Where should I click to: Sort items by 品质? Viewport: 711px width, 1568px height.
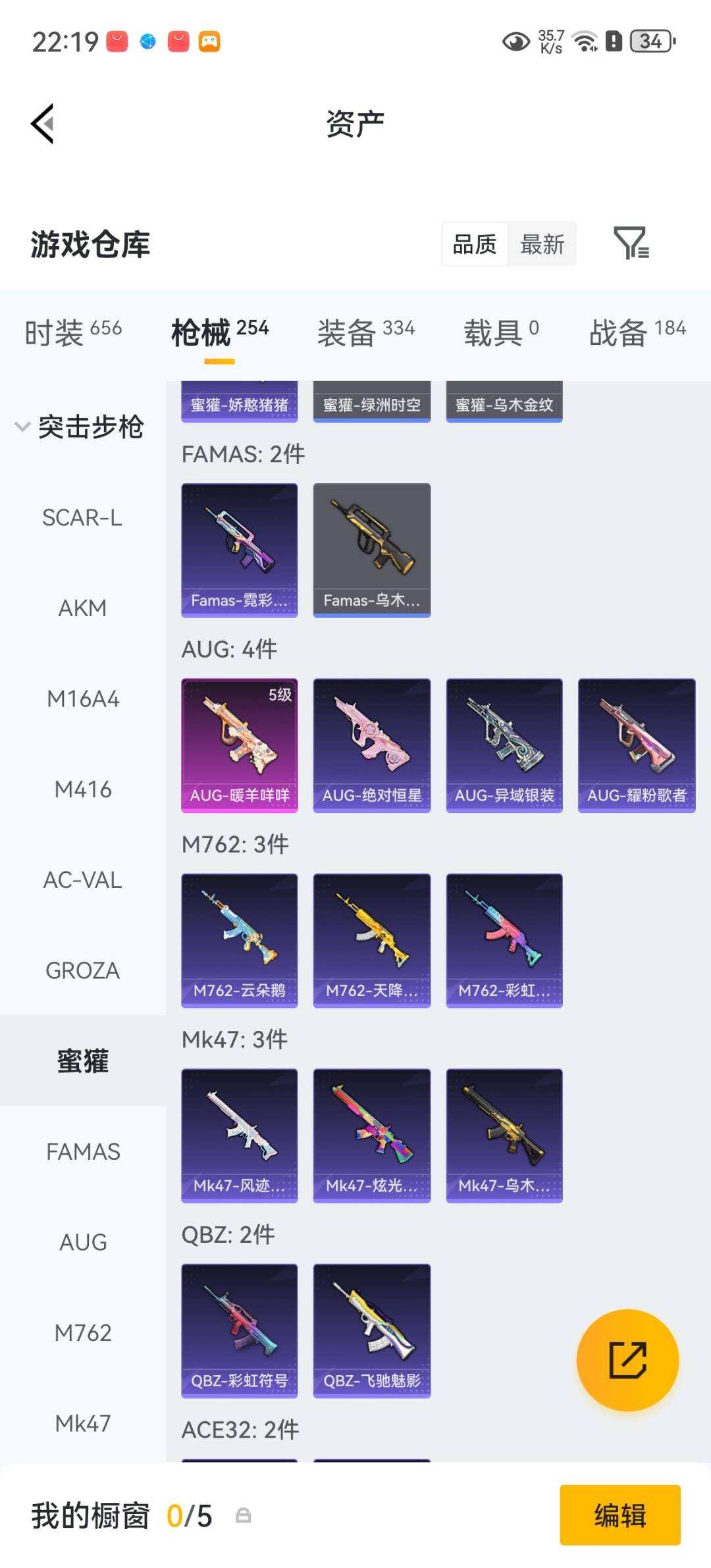pos(475,244)
